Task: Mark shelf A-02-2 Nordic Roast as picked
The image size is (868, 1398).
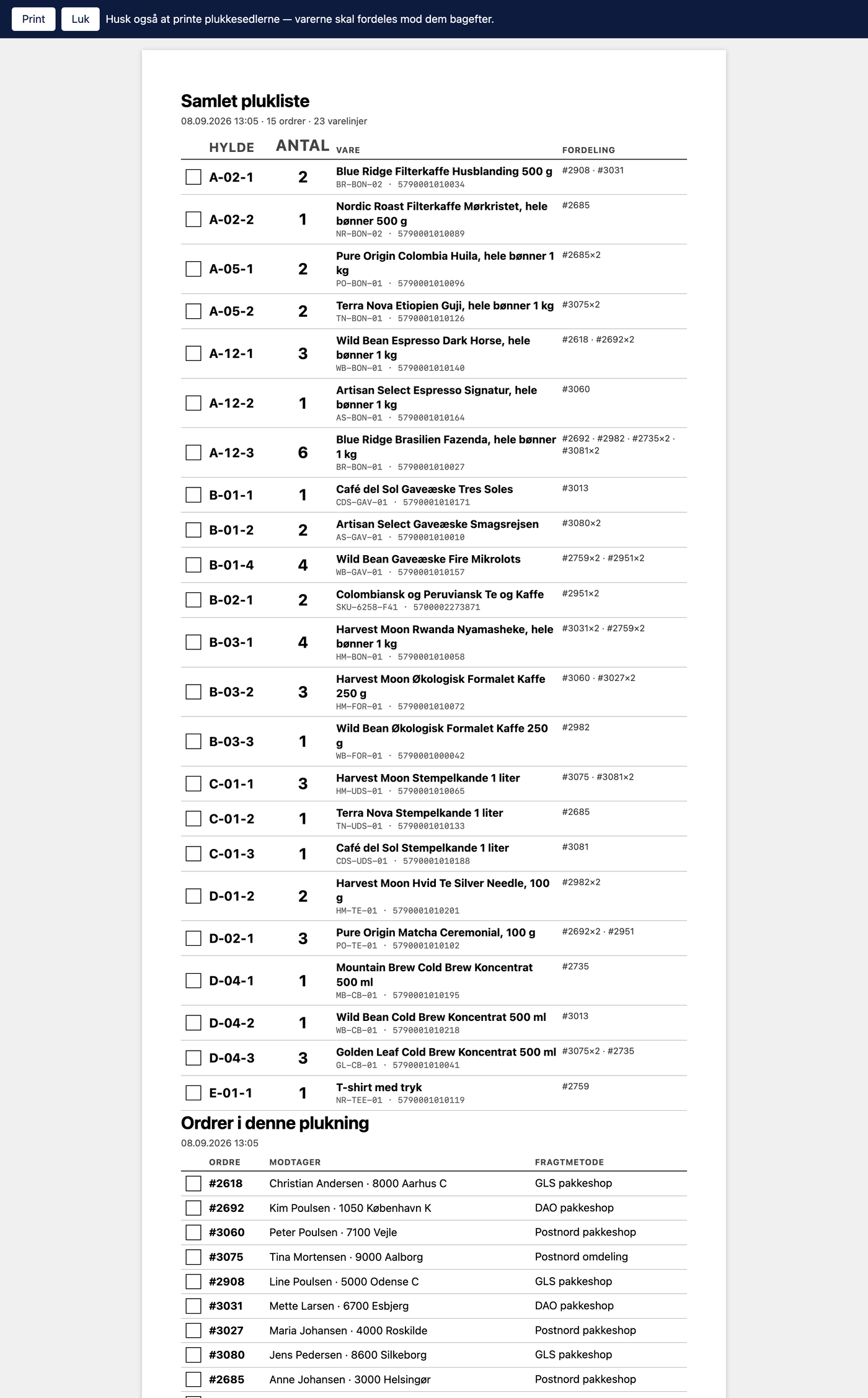Action: (x=193, y=220)
